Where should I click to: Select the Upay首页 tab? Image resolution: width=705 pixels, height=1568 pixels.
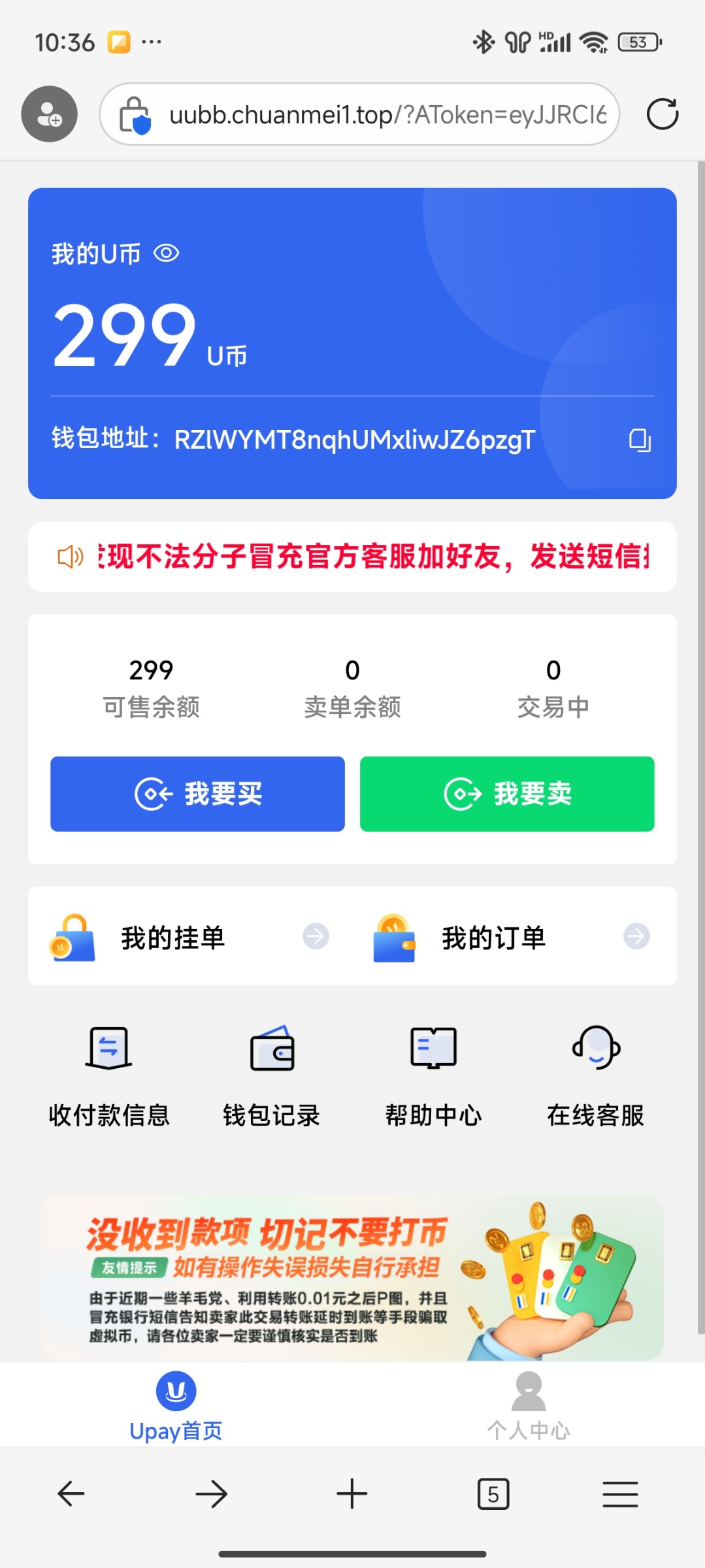176,1405
